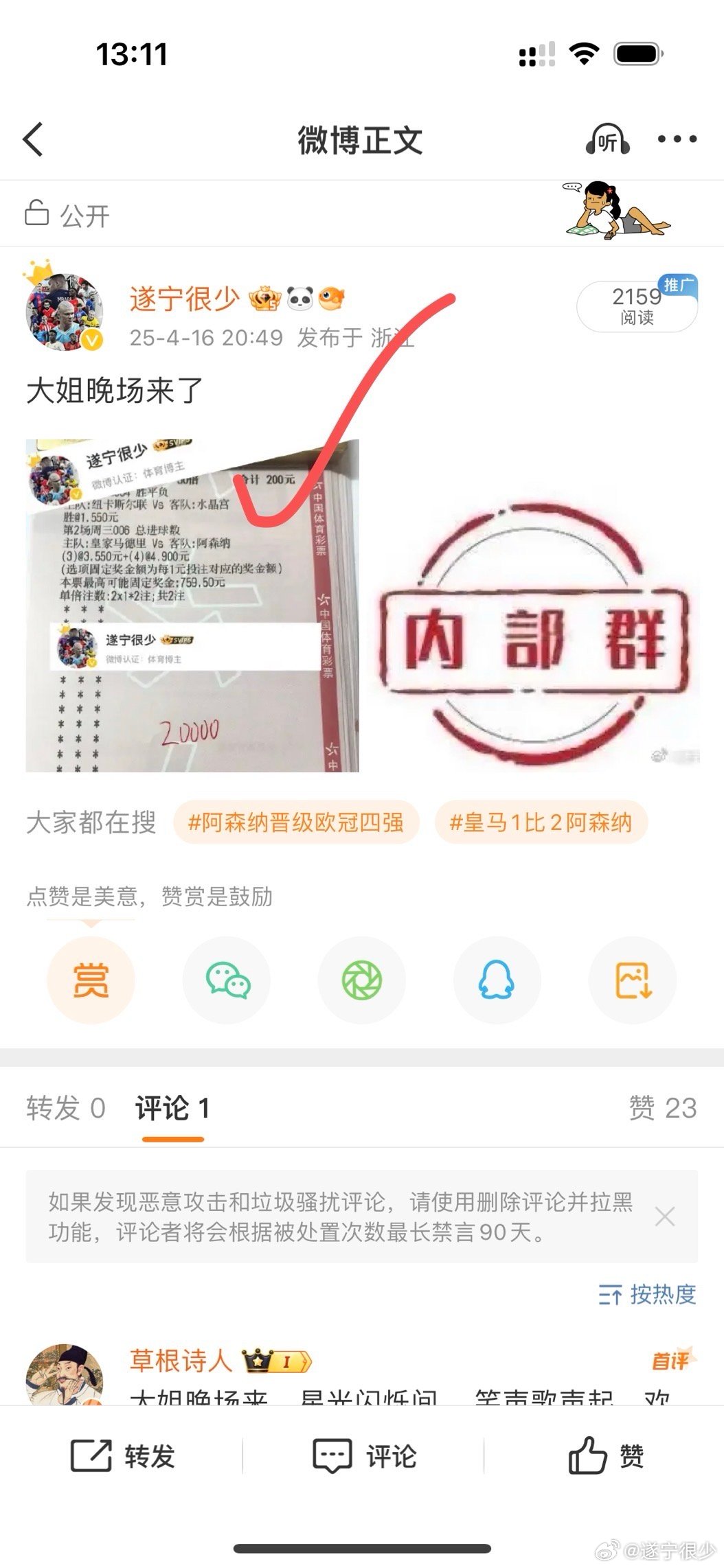
Task: Open the lottery ticket photo
Action: [192, 606]
